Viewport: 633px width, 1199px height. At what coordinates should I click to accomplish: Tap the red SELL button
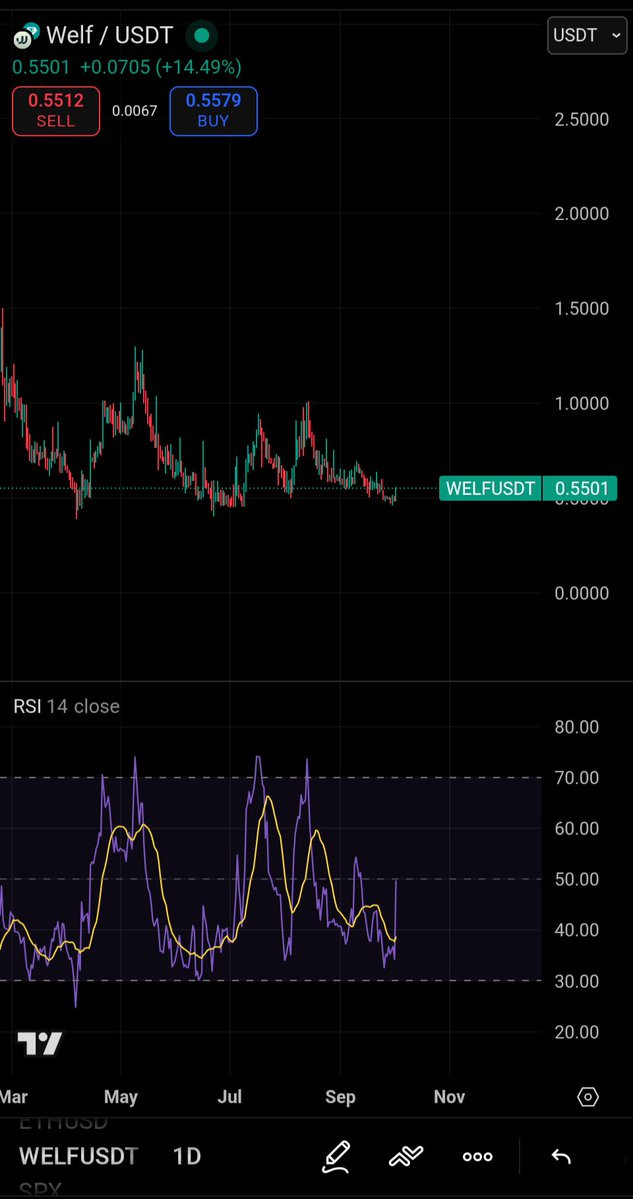[56, 111]
